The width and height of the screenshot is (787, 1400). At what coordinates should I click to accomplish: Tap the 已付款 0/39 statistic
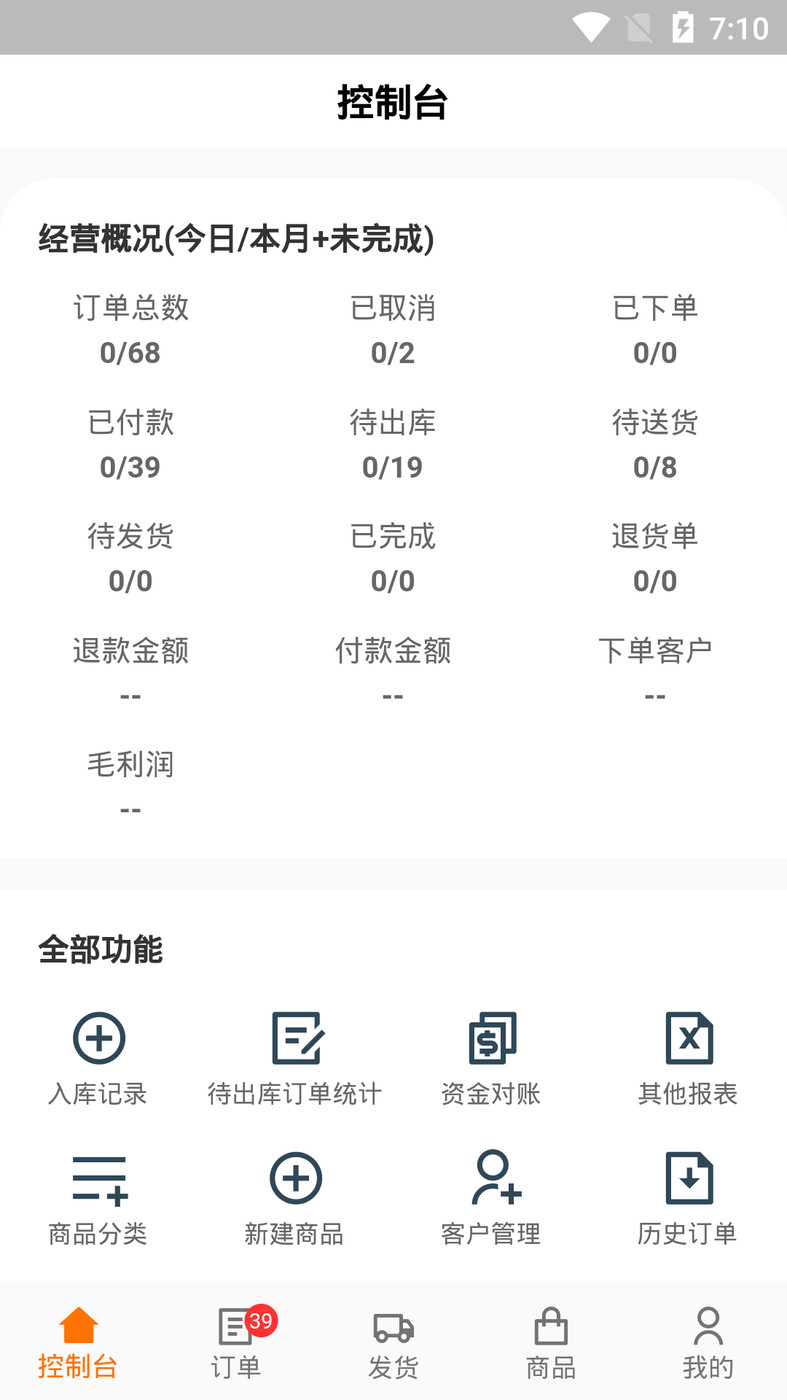coord(130,444)
